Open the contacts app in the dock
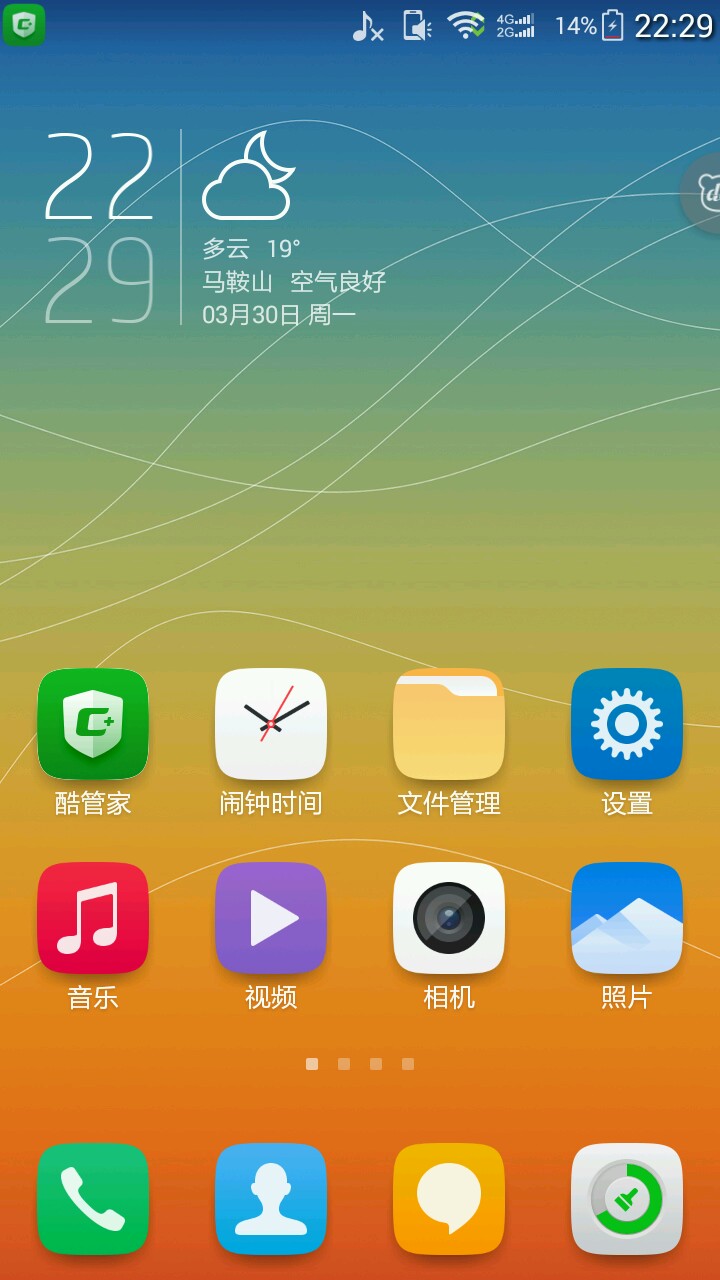This screenshot has height=1280, width=720. 271,1198
